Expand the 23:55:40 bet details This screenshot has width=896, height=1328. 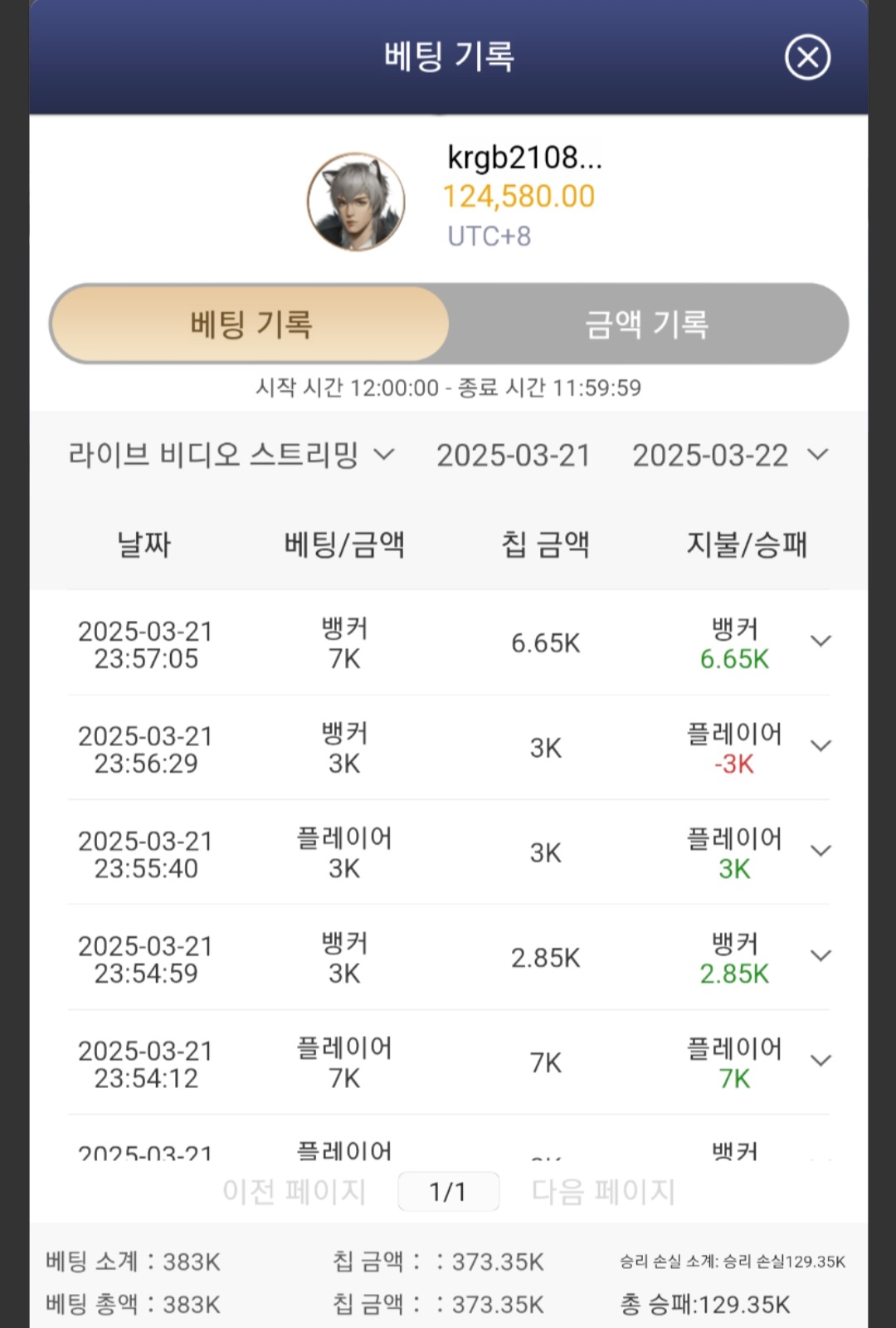tap(821, 851)
